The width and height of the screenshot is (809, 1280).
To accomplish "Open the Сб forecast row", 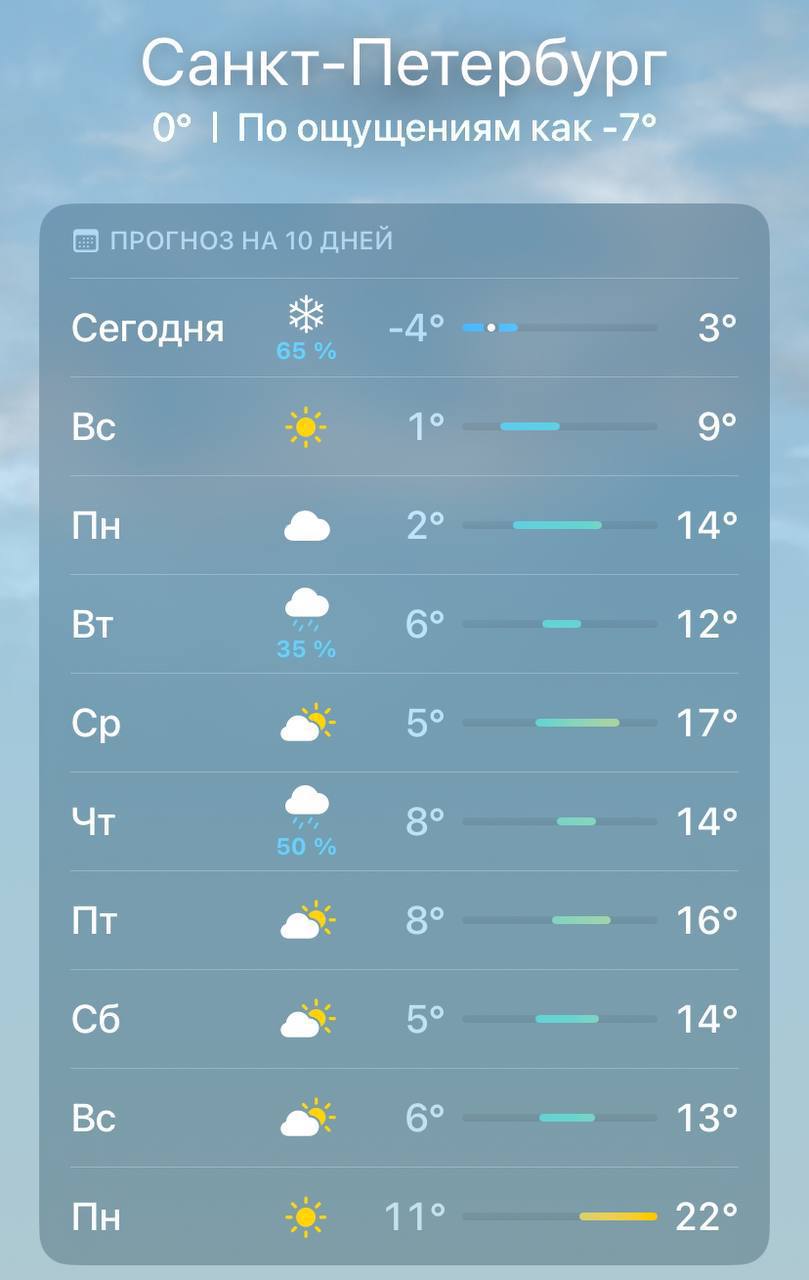I will [x=404, y=1019].
